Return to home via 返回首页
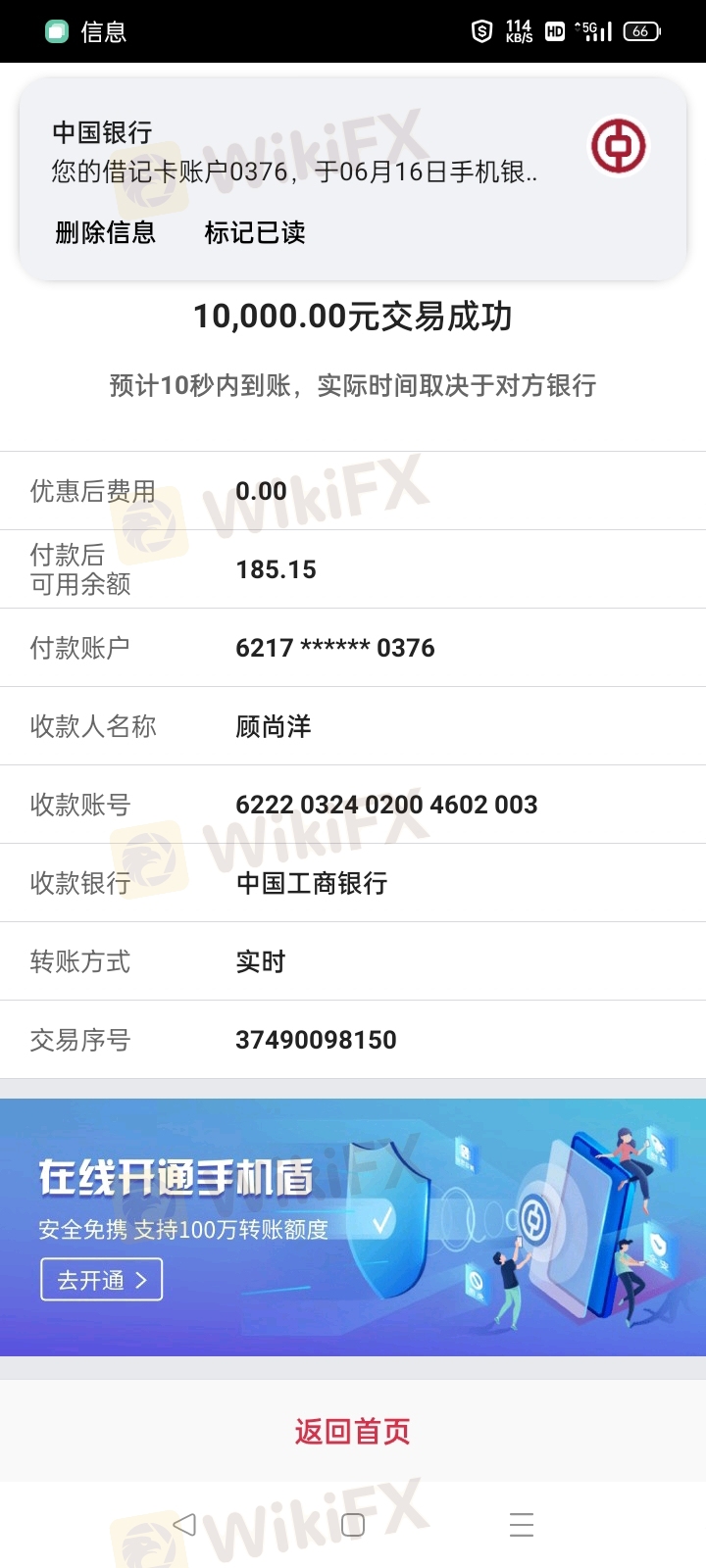Screen dimensions: 706x1568 (353, 1432)
